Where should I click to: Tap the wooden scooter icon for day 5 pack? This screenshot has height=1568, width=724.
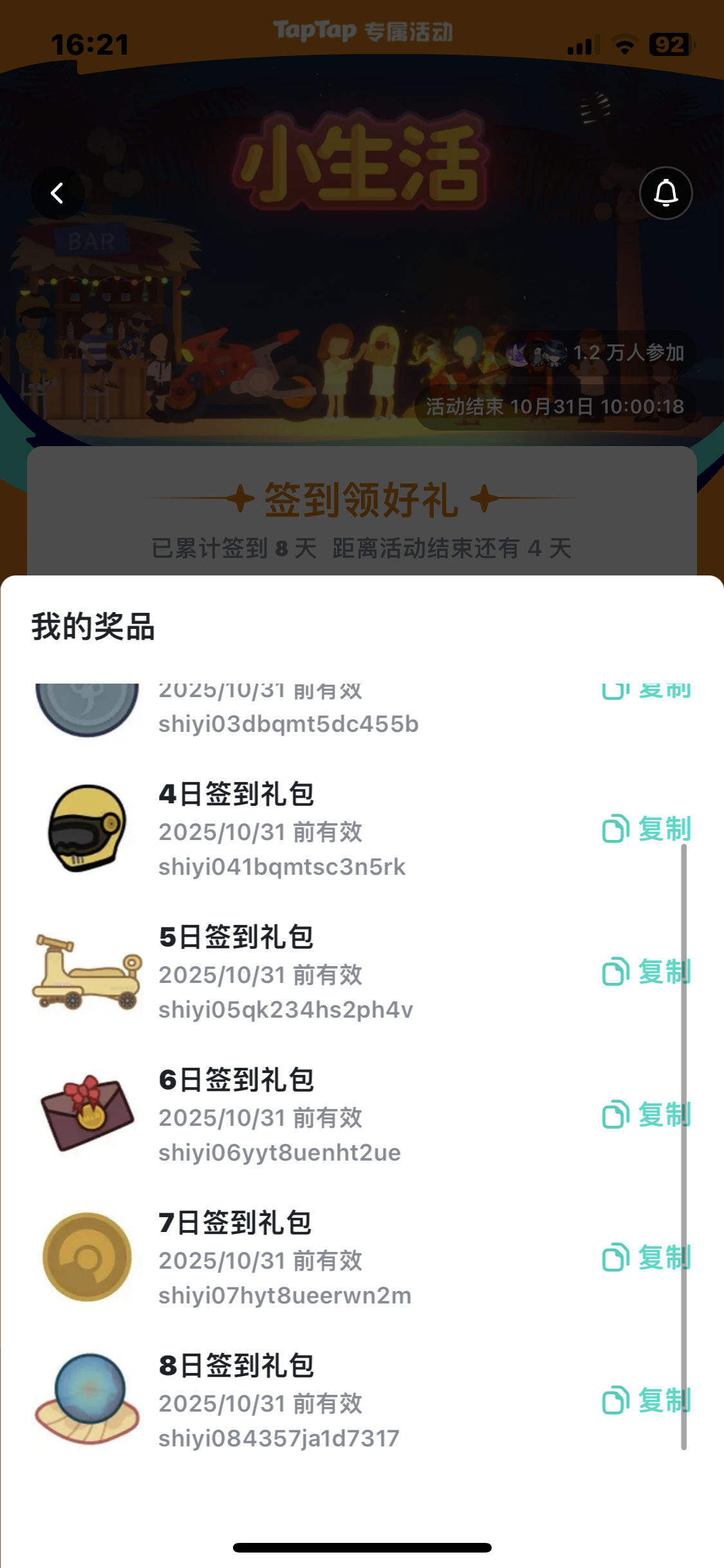coord(87,972)
